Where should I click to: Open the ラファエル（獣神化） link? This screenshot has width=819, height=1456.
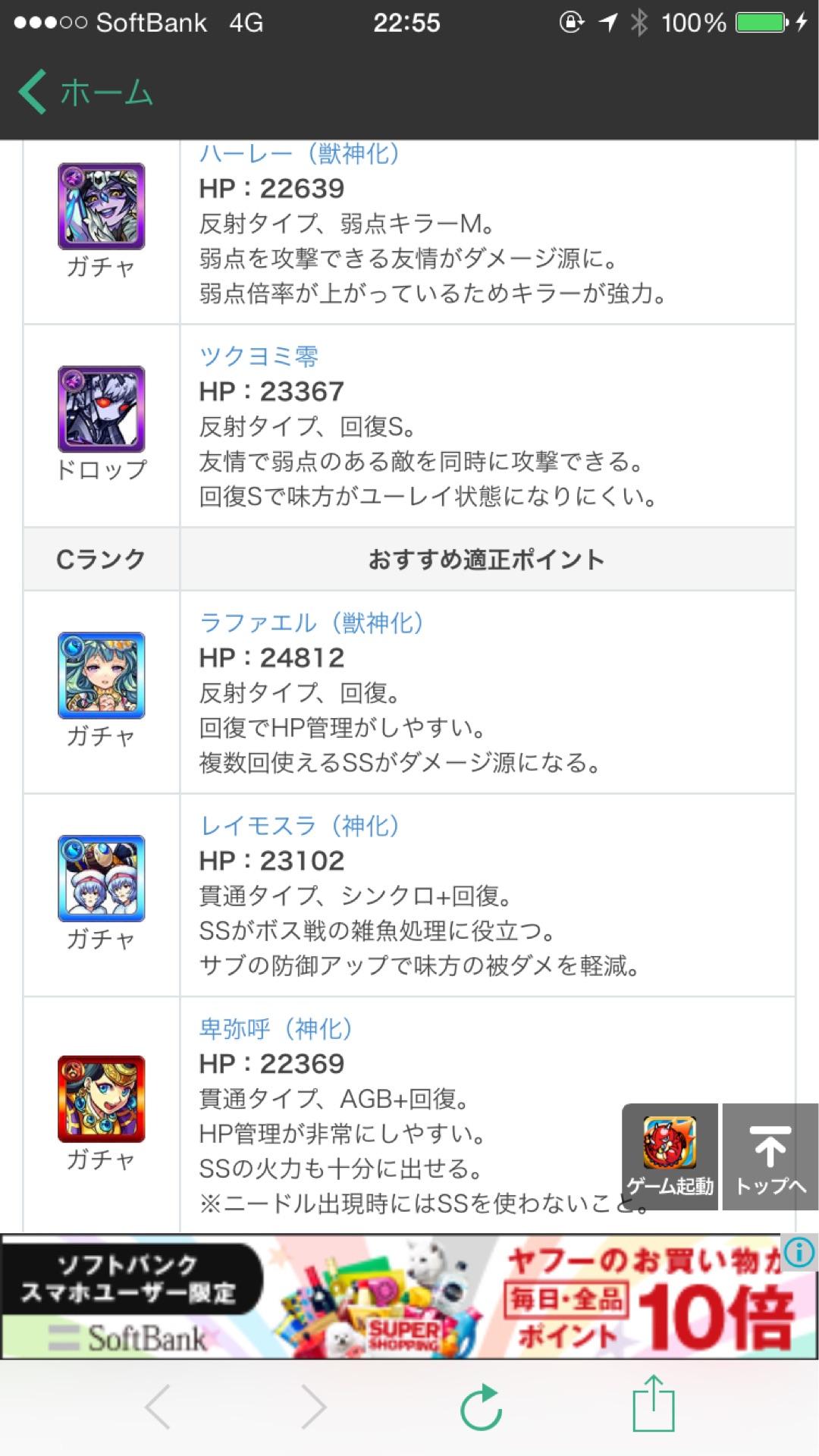click(311, 623)
